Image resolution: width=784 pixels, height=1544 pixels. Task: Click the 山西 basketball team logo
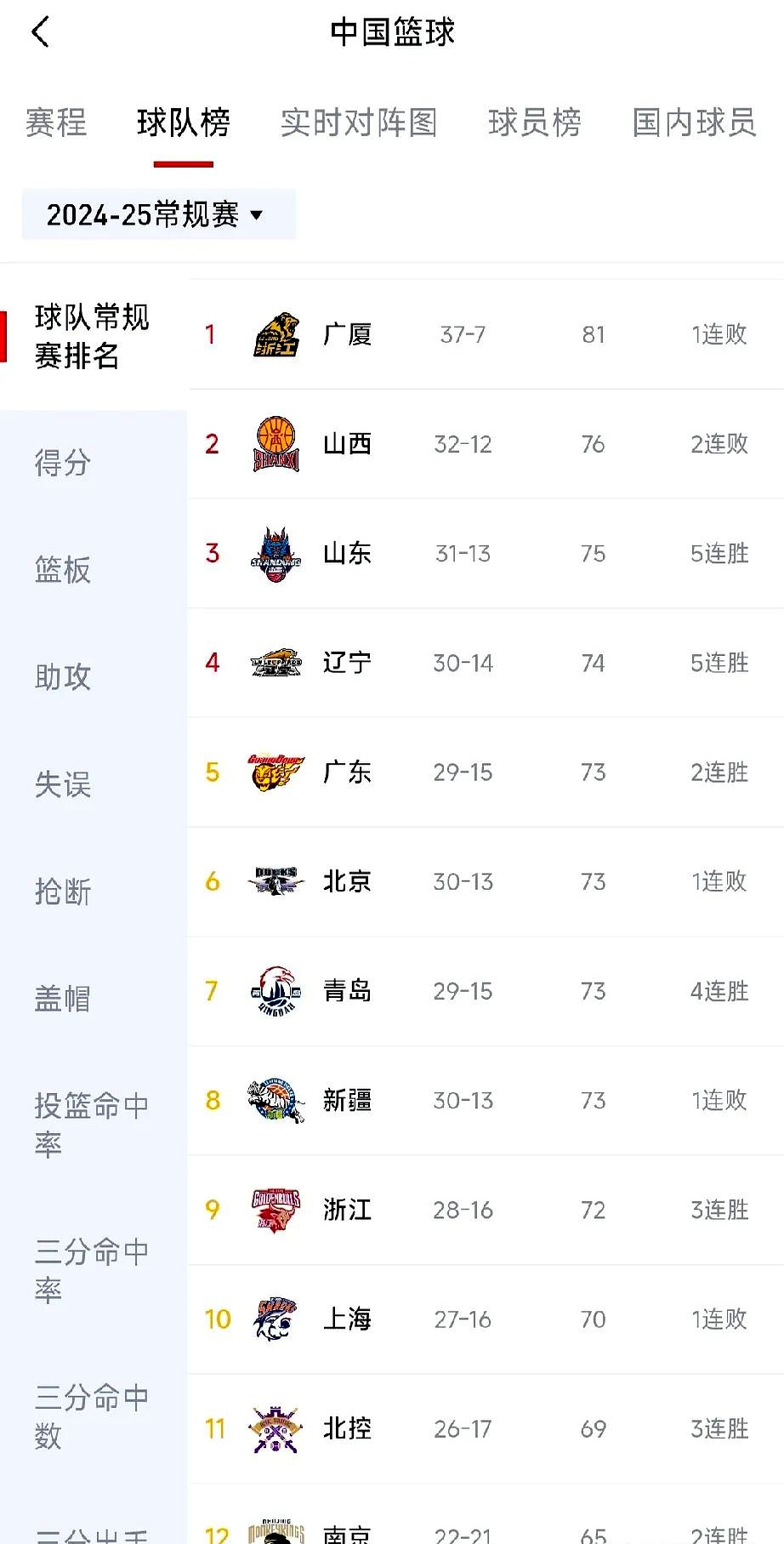(x=275, y=444)
